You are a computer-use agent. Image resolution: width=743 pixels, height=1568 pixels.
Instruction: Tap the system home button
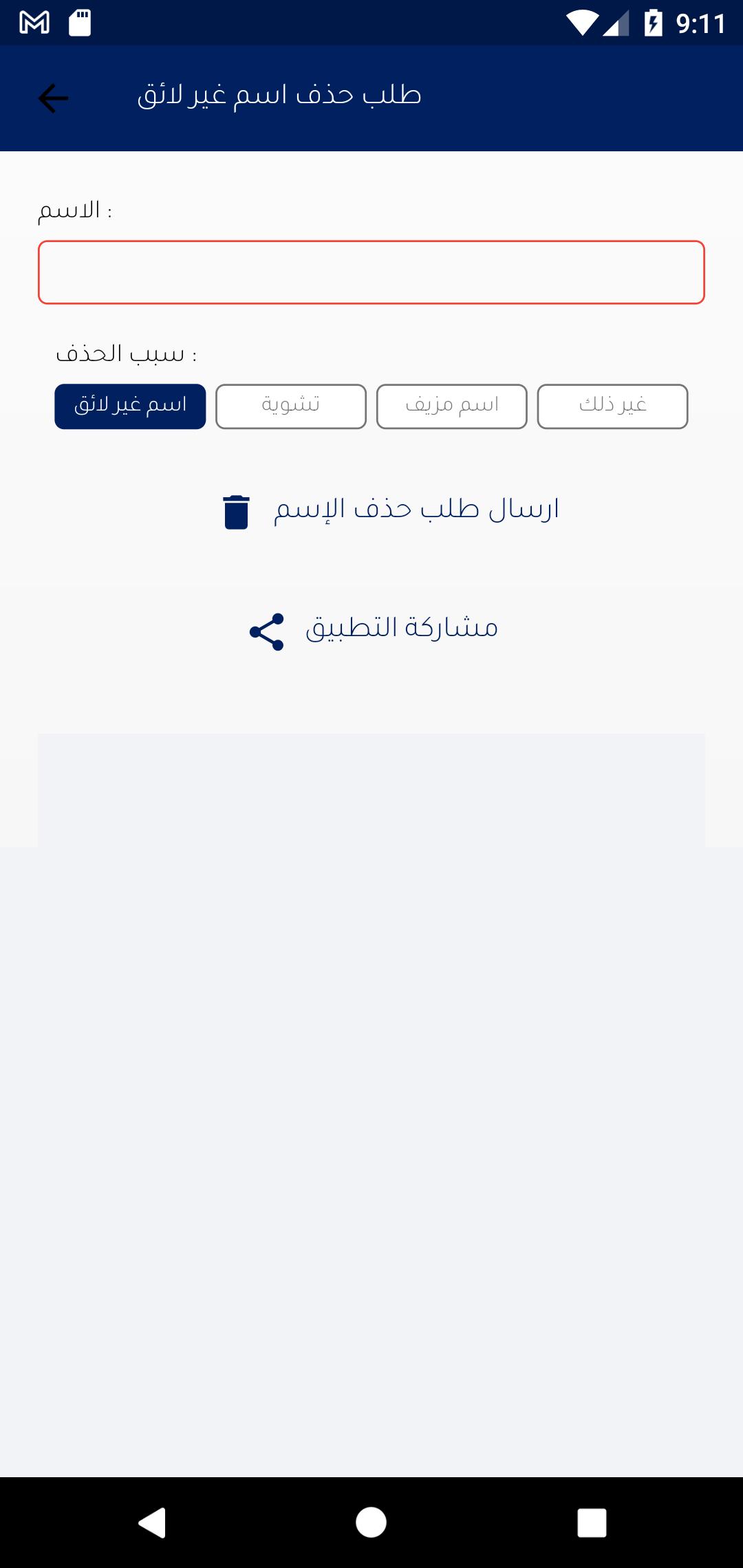click(371, 1522)
